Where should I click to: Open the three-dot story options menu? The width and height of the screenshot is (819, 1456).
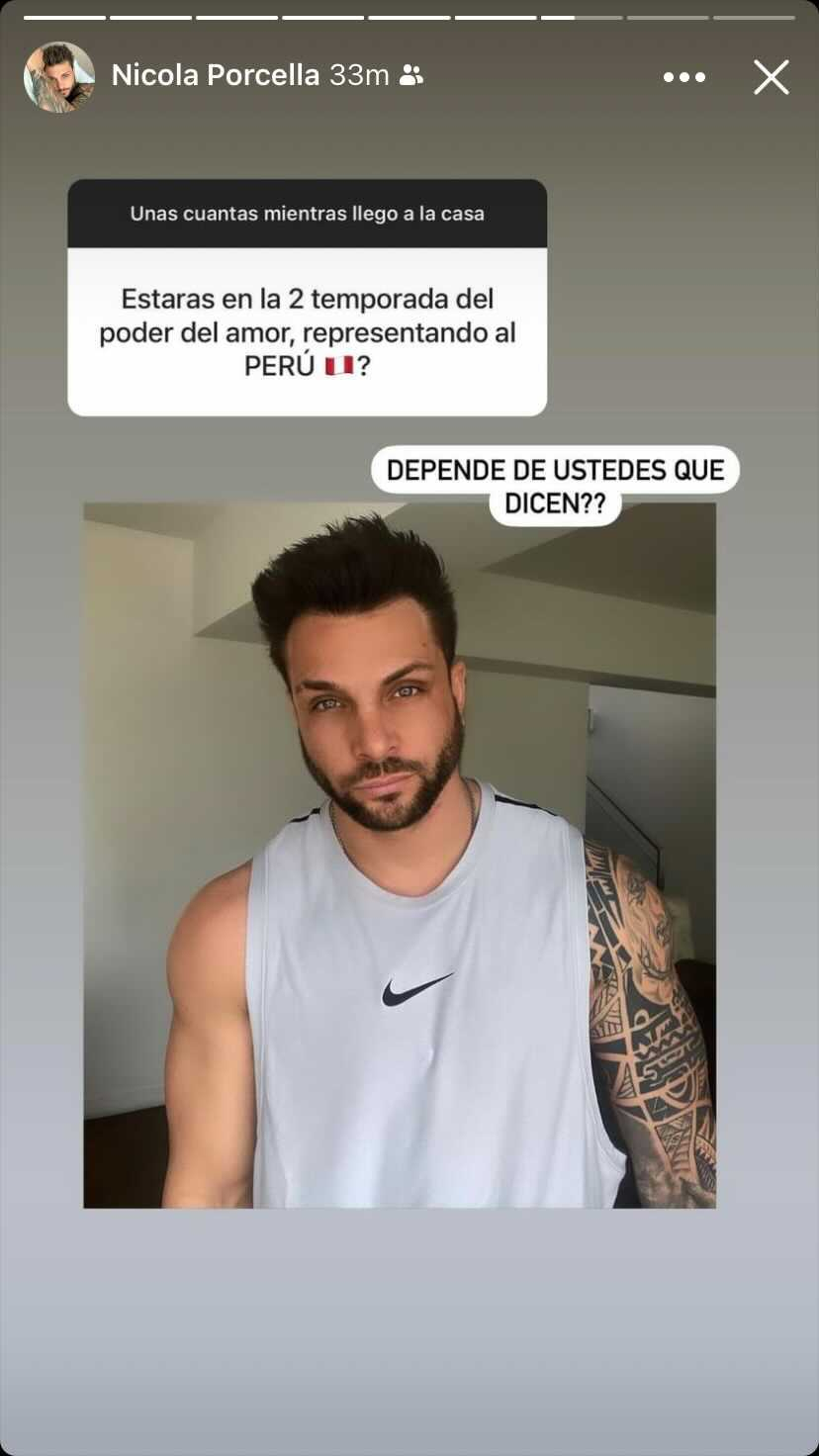[684, 77]
